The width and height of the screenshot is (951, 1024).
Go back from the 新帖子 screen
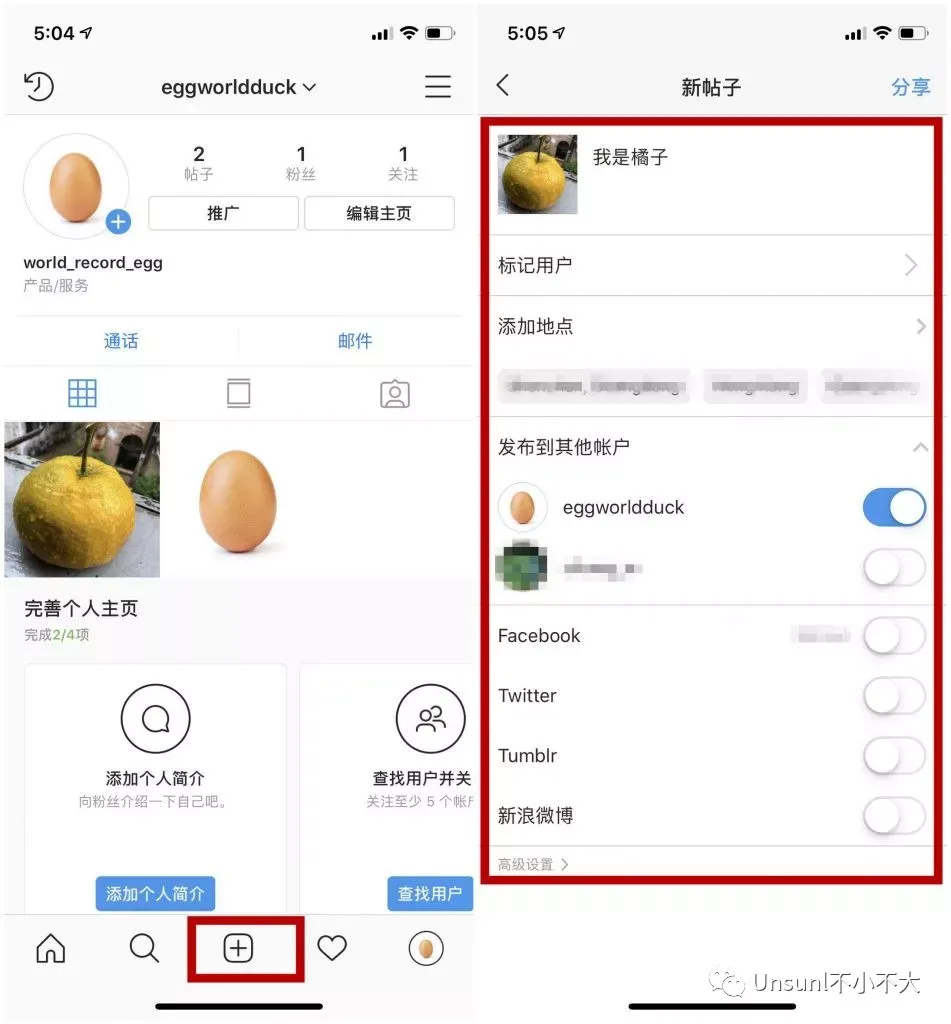coord(503,86)
